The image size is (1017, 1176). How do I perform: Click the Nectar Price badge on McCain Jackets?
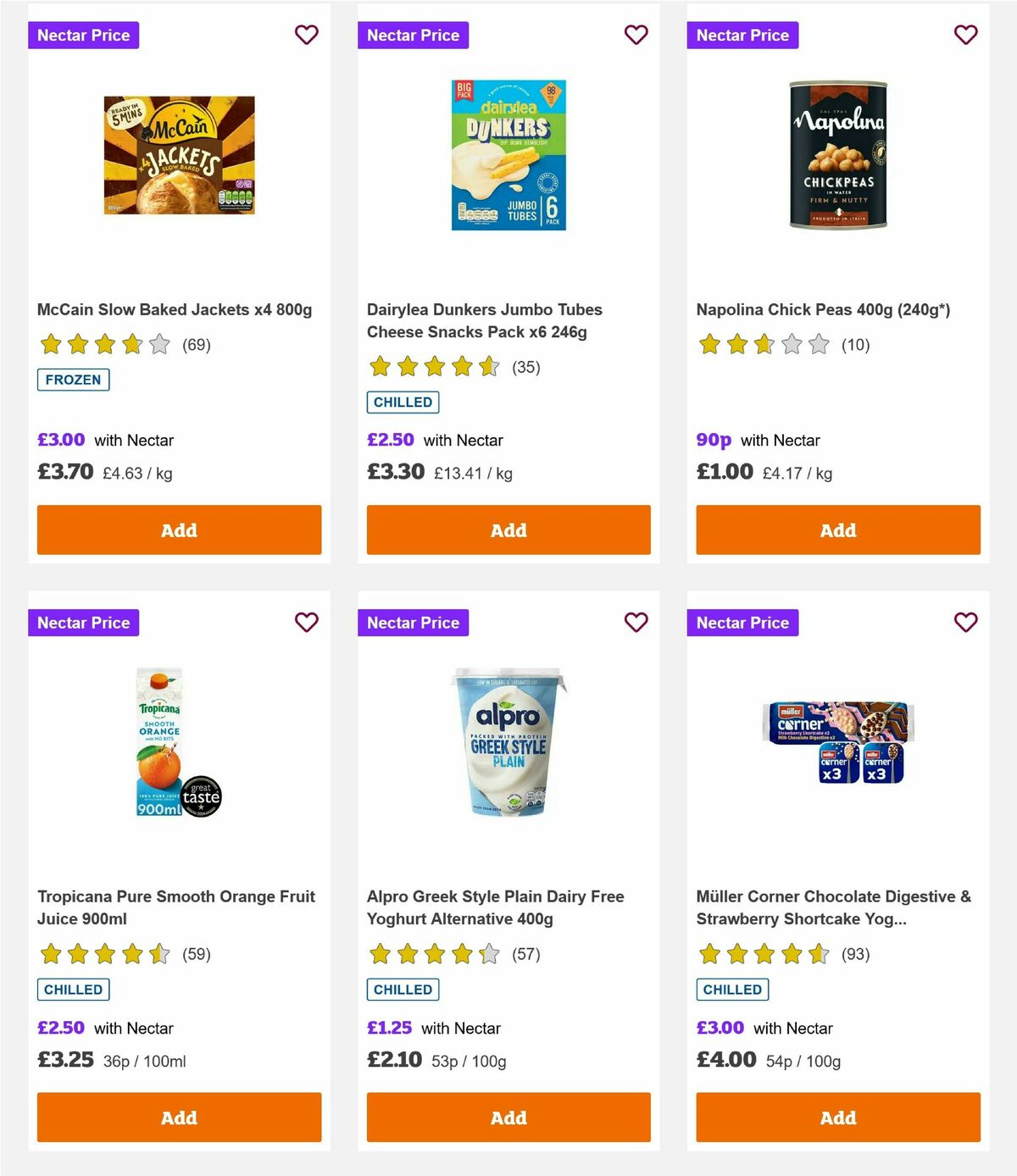coord(84,35)
